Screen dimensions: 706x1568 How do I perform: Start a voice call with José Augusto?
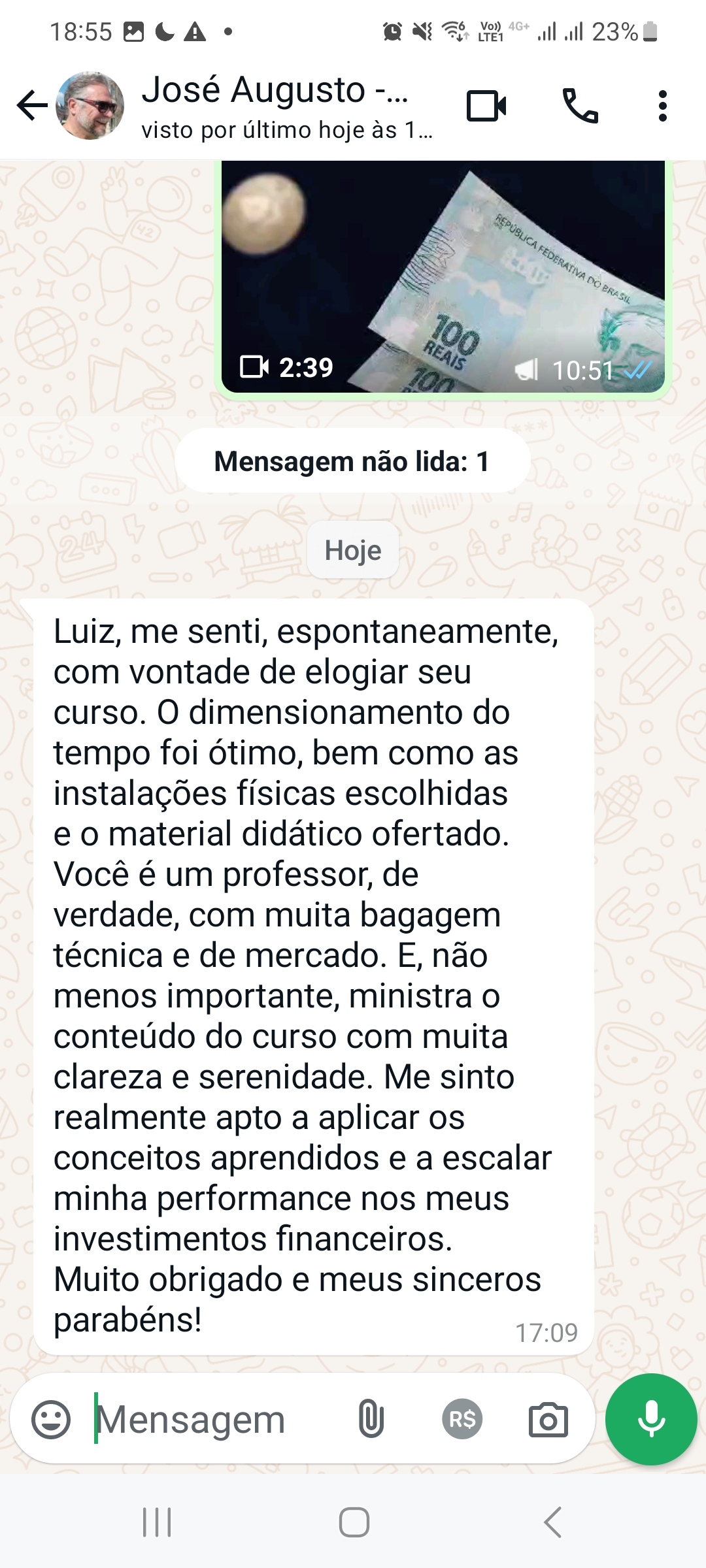(x=580, y=106)
